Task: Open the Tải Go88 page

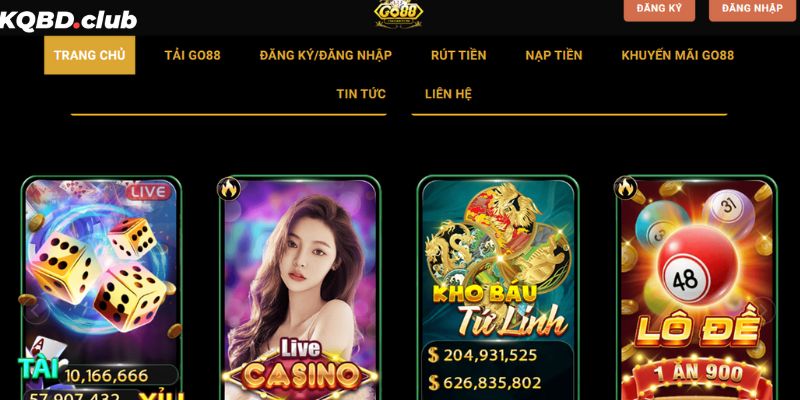Action: tap(192, 55)
